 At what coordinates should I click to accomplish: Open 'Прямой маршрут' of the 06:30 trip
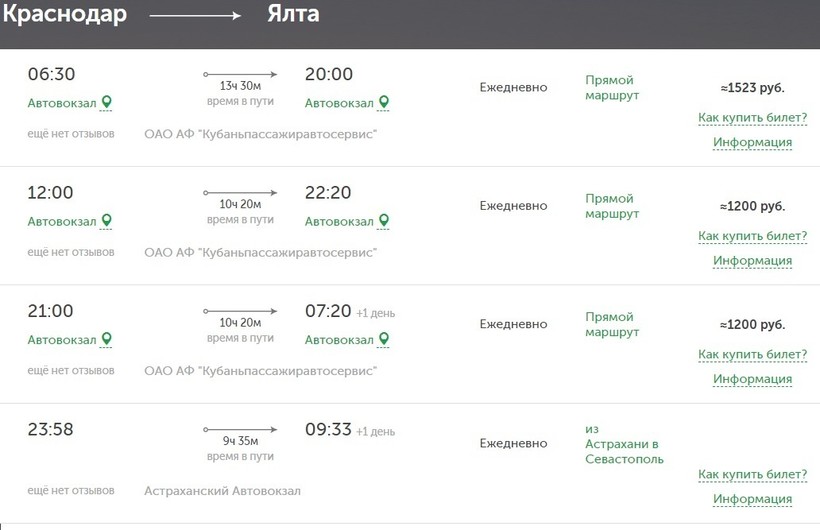point(611,88)
